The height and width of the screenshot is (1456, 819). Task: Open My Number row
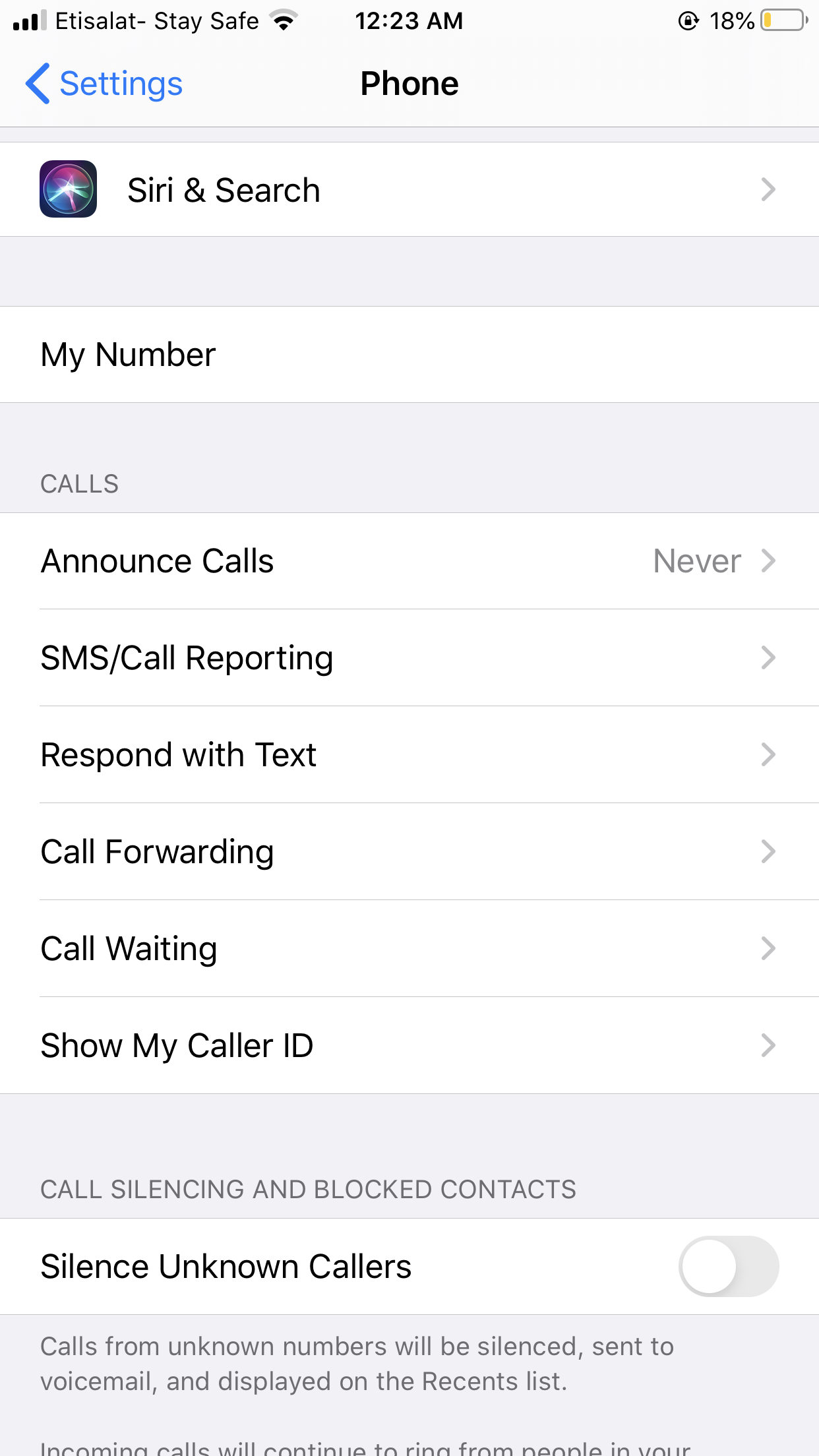coord(409,355)
